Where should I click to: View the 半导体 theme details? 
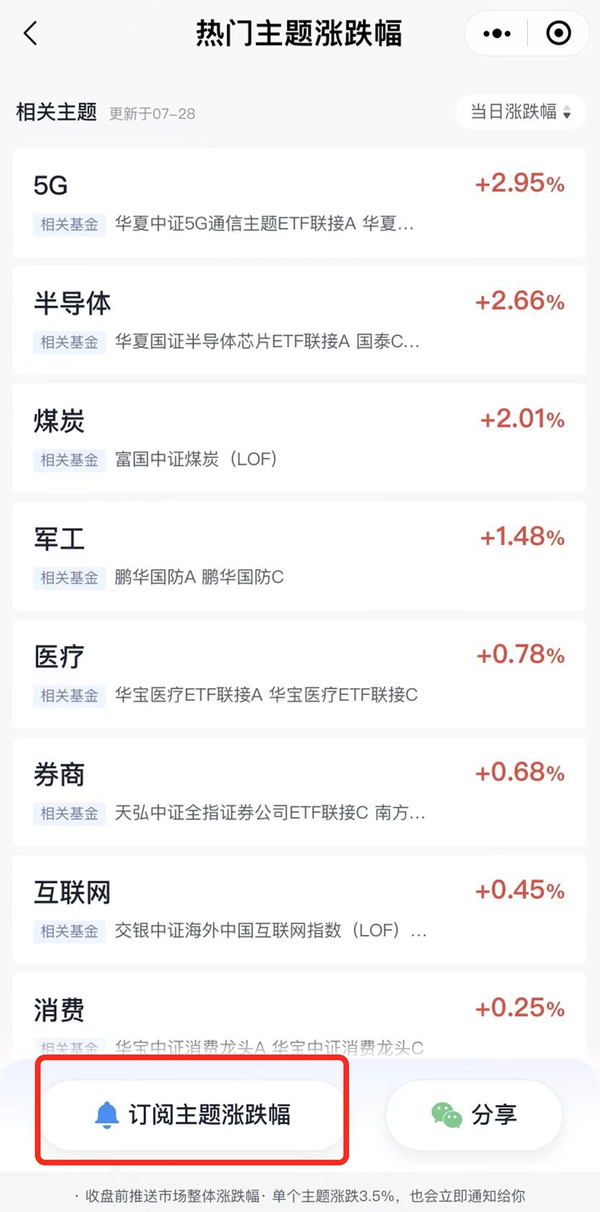(300, 320)
